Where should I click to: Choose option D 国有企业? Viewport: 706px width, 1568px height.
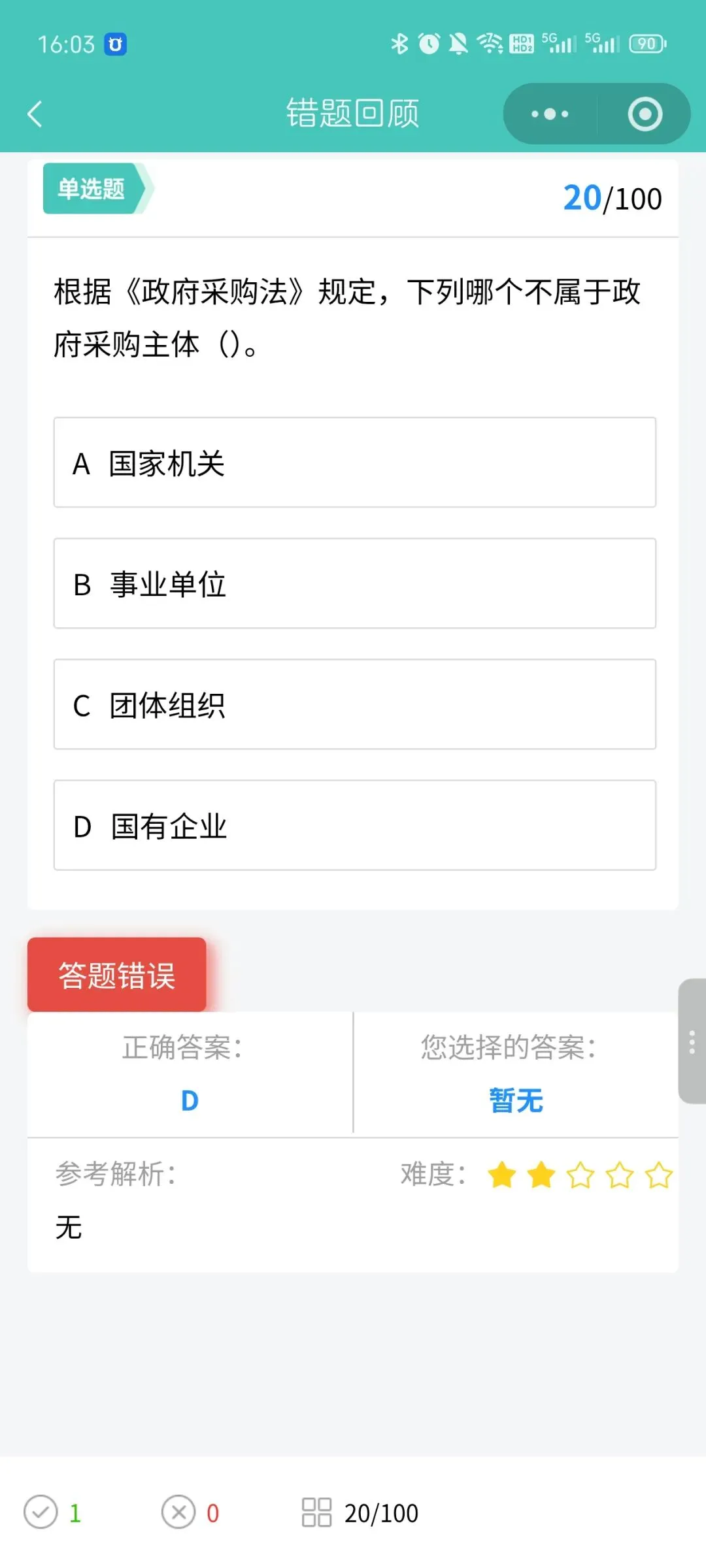355,825
